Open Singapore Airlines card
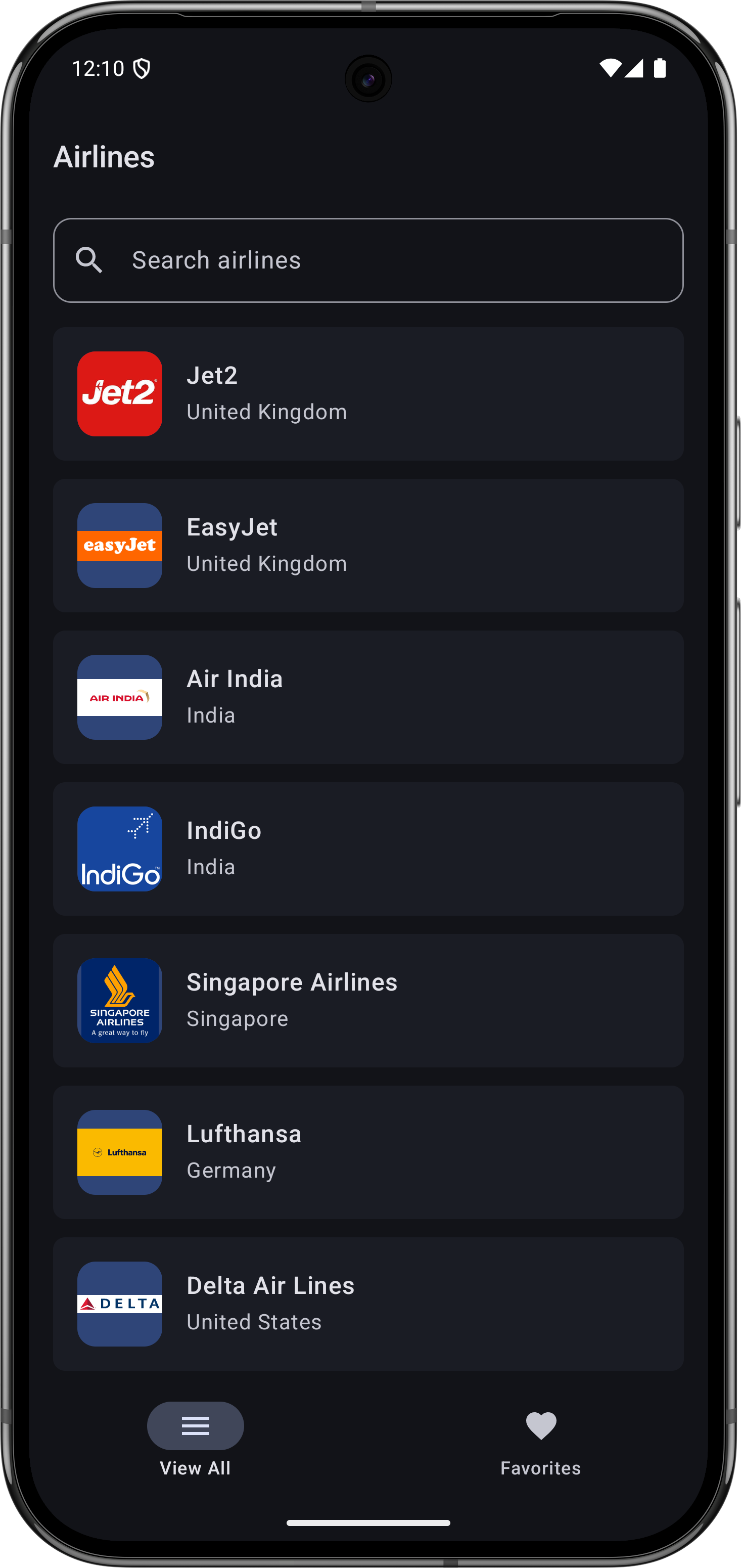Screen dimensions: 741x1568 368,1000
